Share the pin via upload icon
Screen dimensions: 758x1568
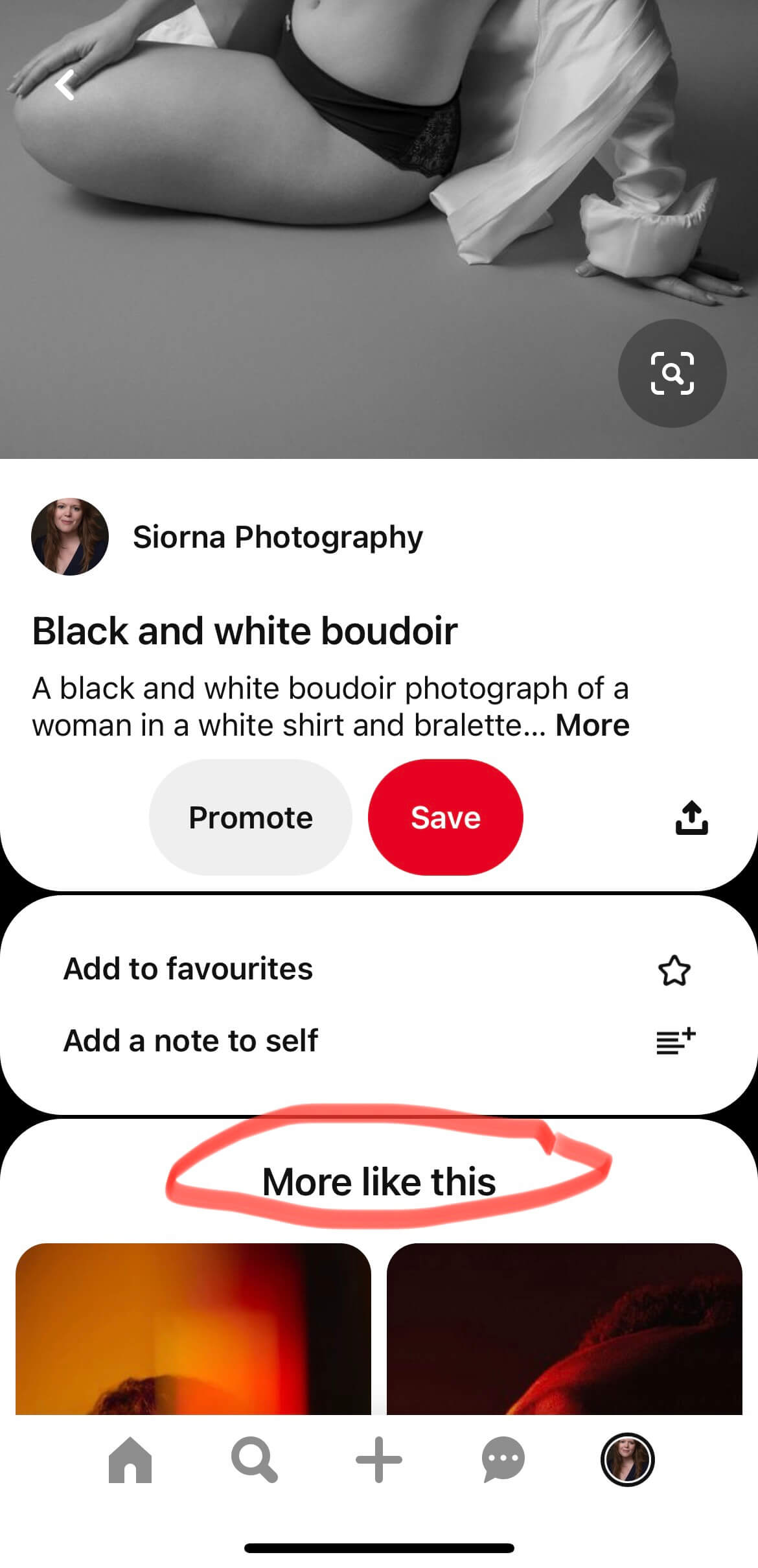(691, 817)
